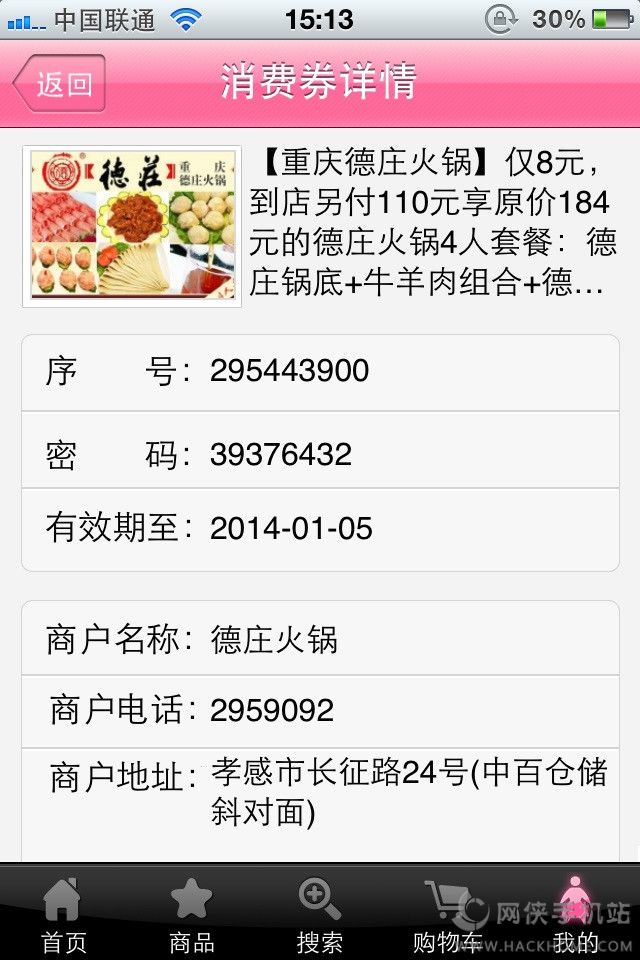
Task: Go back using the 返回 button
Action: coord(60,83)
